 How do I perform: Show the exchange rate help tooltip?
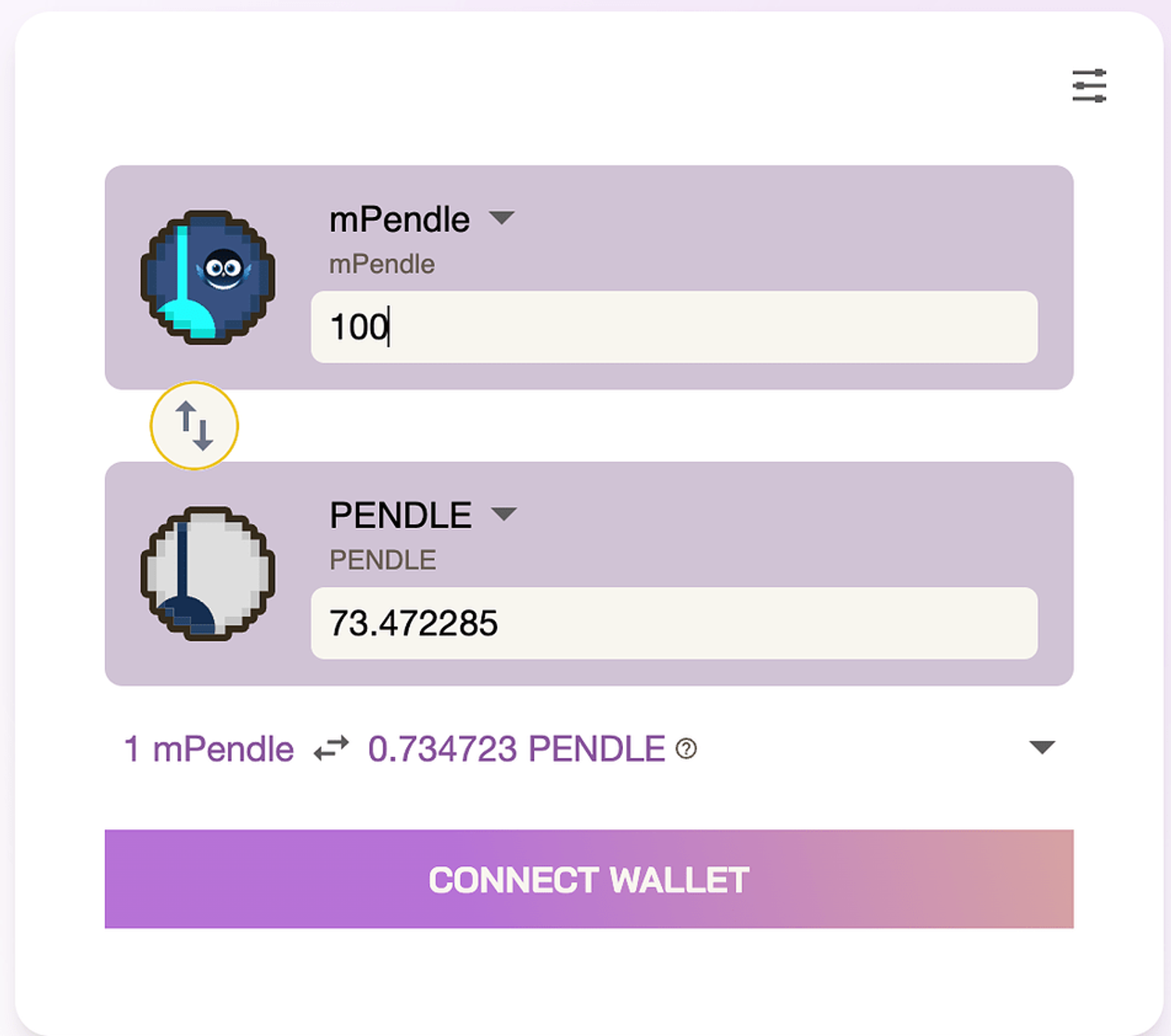(686, 749)
